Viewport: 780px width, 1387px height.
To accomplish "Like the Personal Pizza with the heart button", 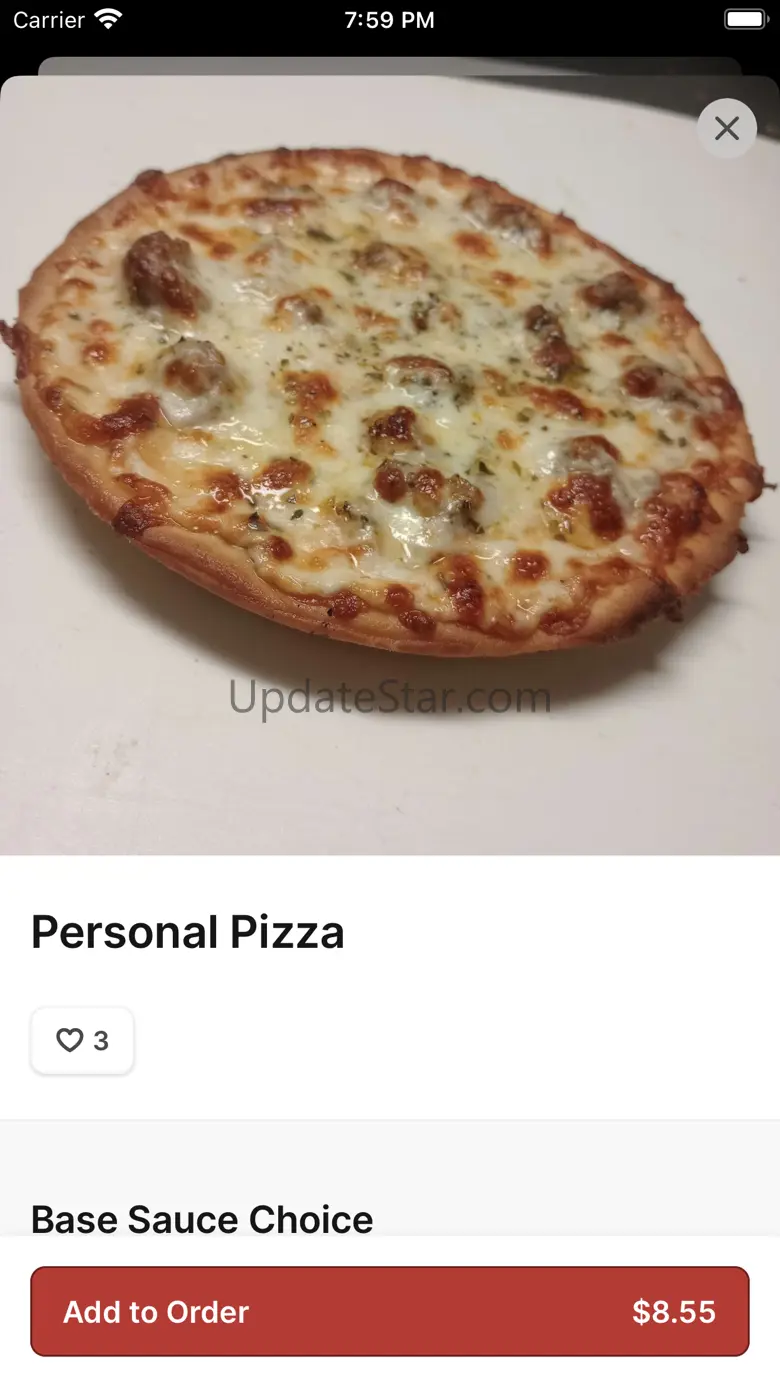I will (x=82, y=1041).
